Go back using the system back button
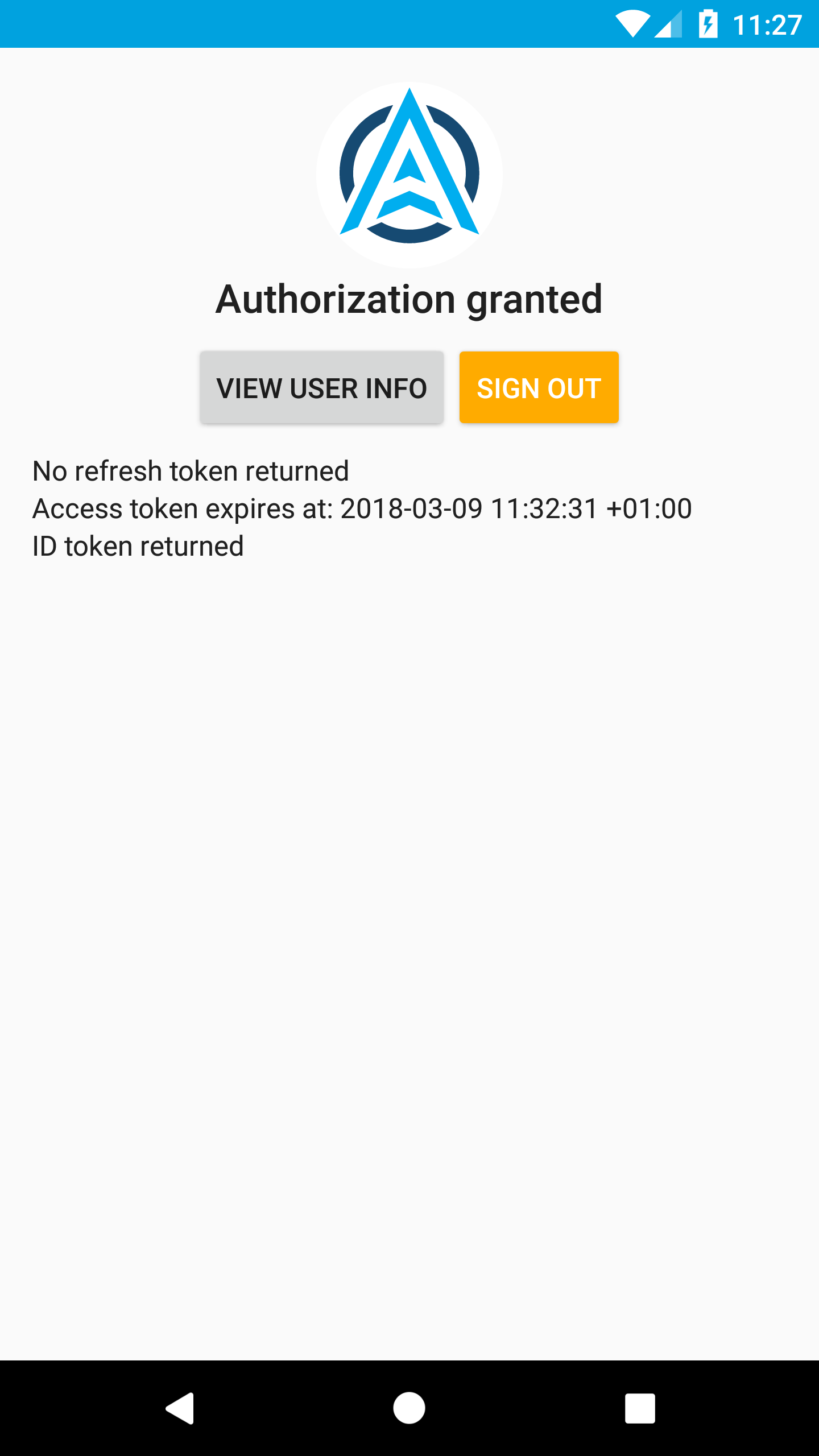 pyautogui.click(x=180, y=1408)
